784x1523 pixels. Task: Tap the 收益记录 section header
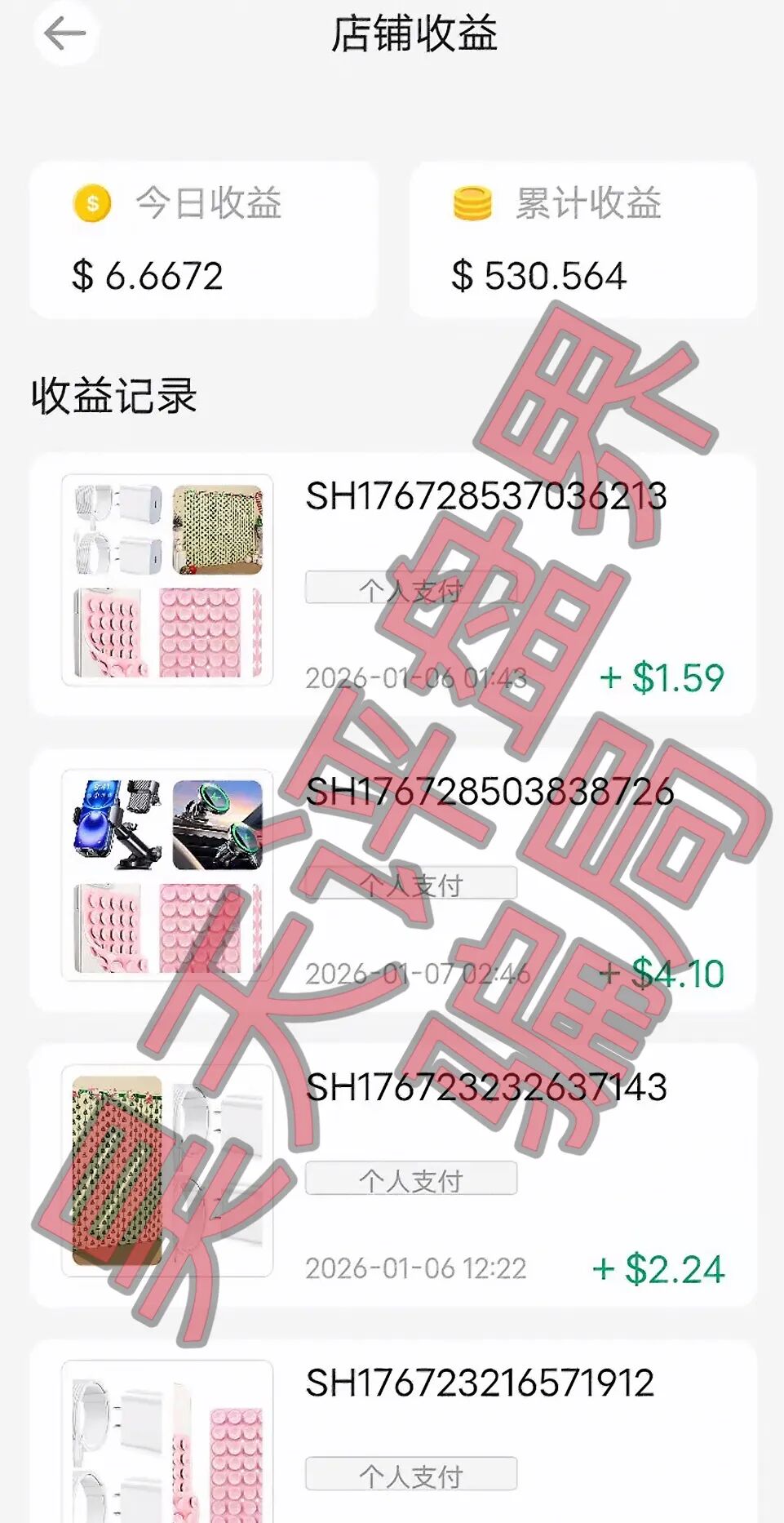pos(114,394)
